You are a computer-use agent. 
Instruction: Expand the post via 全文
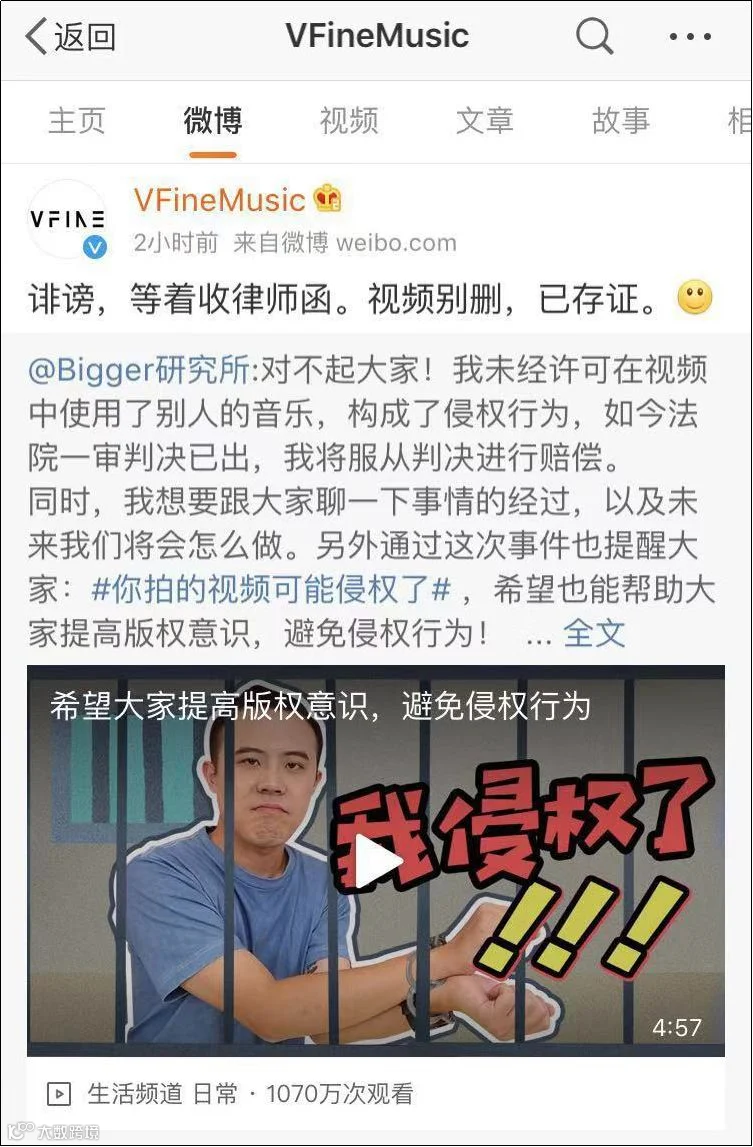(593, 633)
